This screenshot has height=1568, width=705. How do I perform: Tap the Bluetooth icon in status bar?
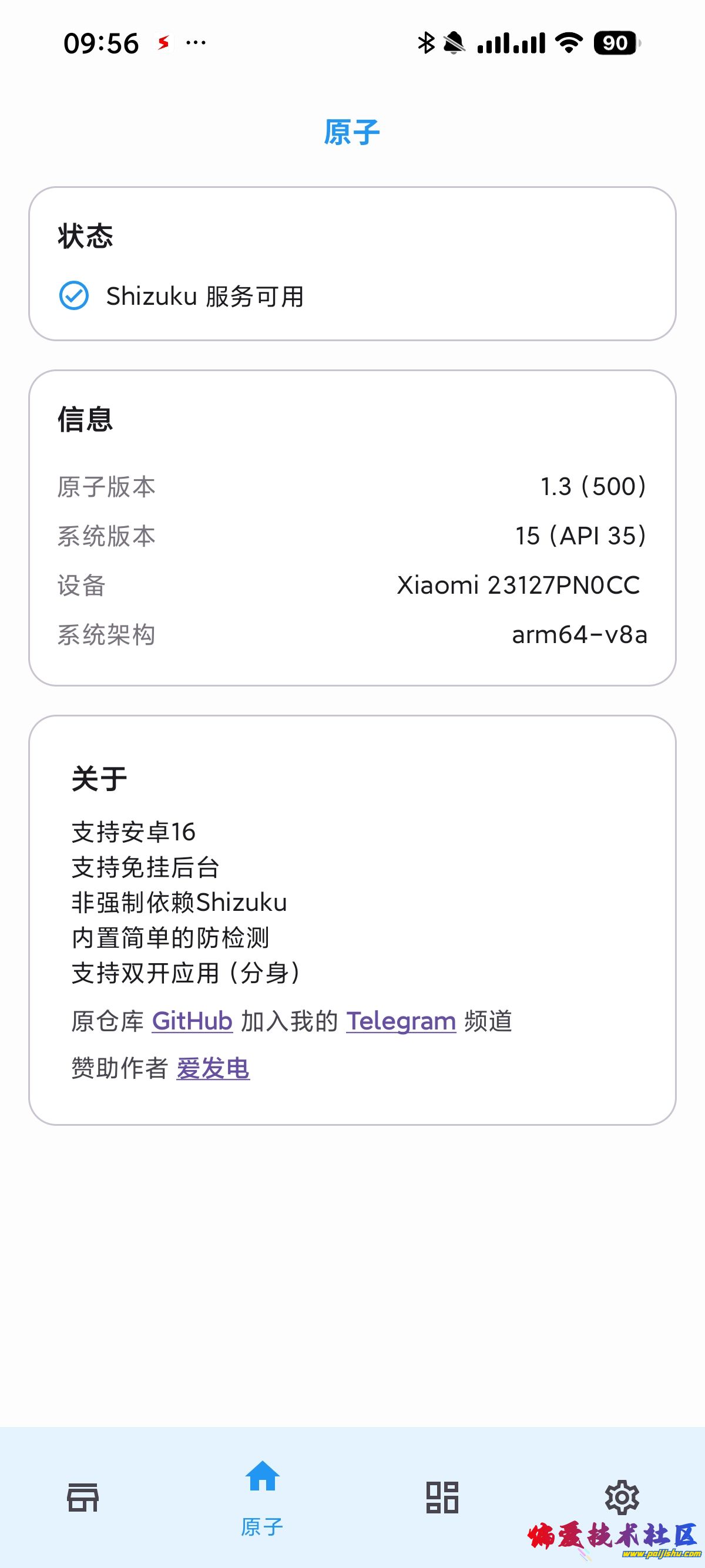425,43
